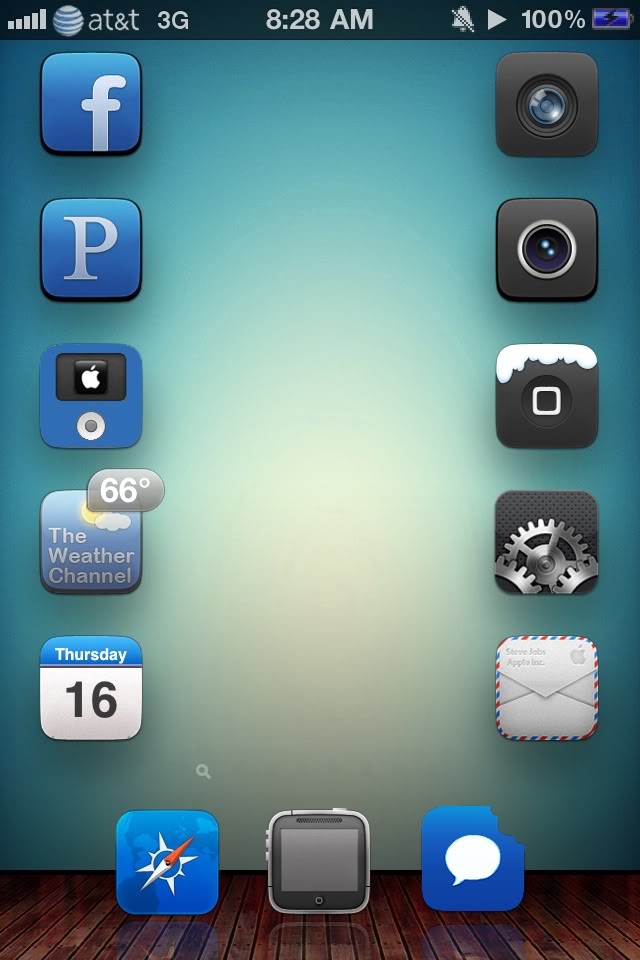Open the Calendar showing Thursday 16

tap(91, 688)
